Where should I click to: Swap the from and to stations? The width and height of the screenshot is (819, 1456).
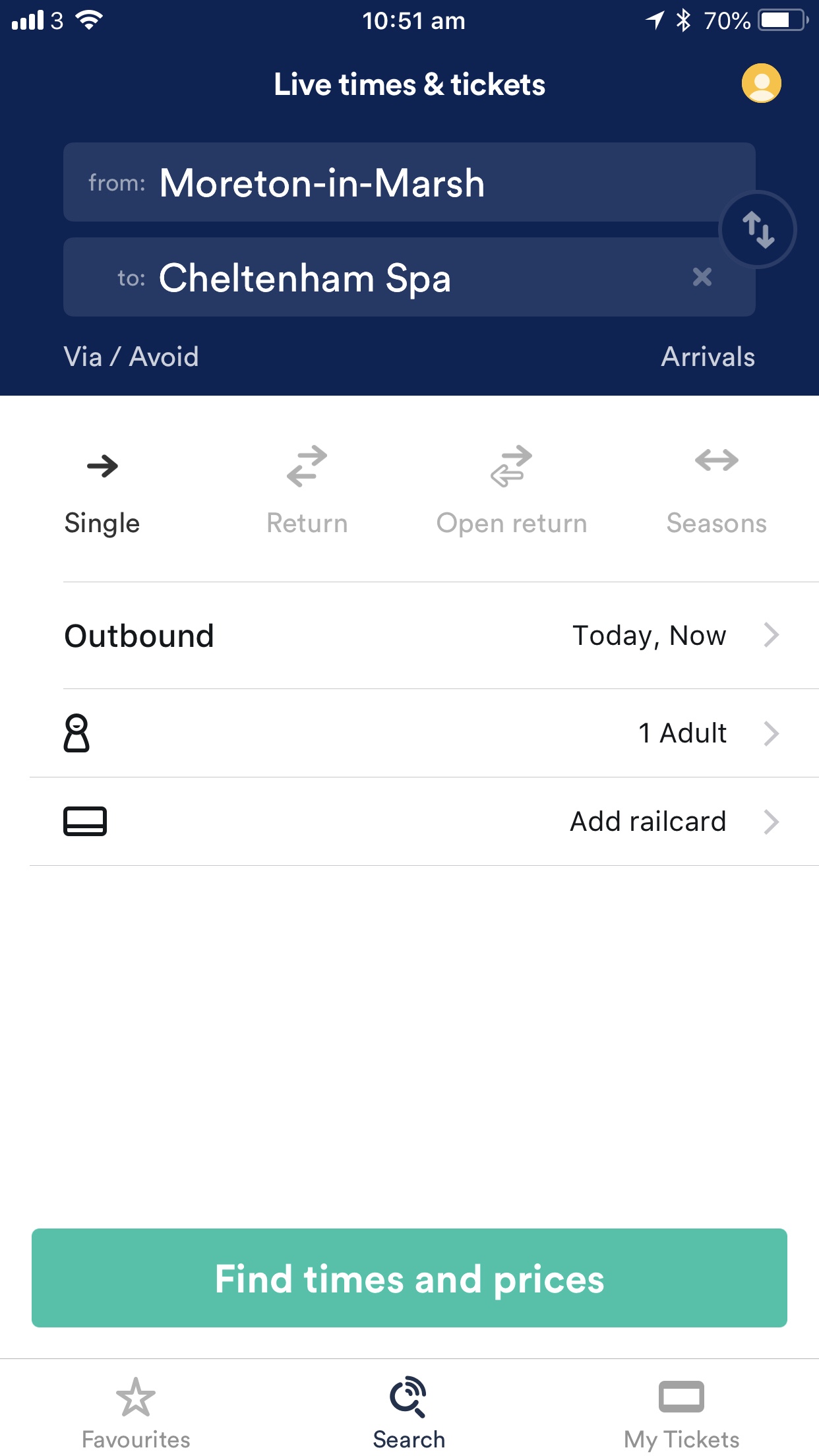click(758, 229)
